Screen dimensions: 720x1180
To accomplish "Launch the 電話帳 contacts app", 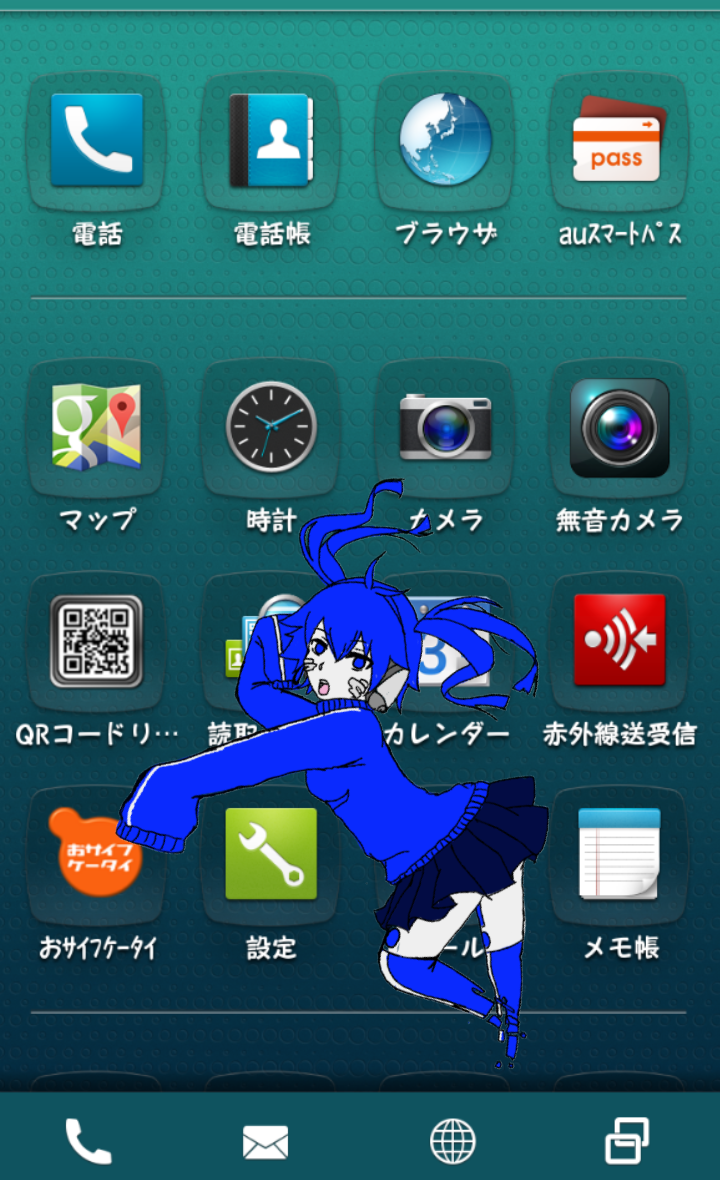I will tap(271, 141).
